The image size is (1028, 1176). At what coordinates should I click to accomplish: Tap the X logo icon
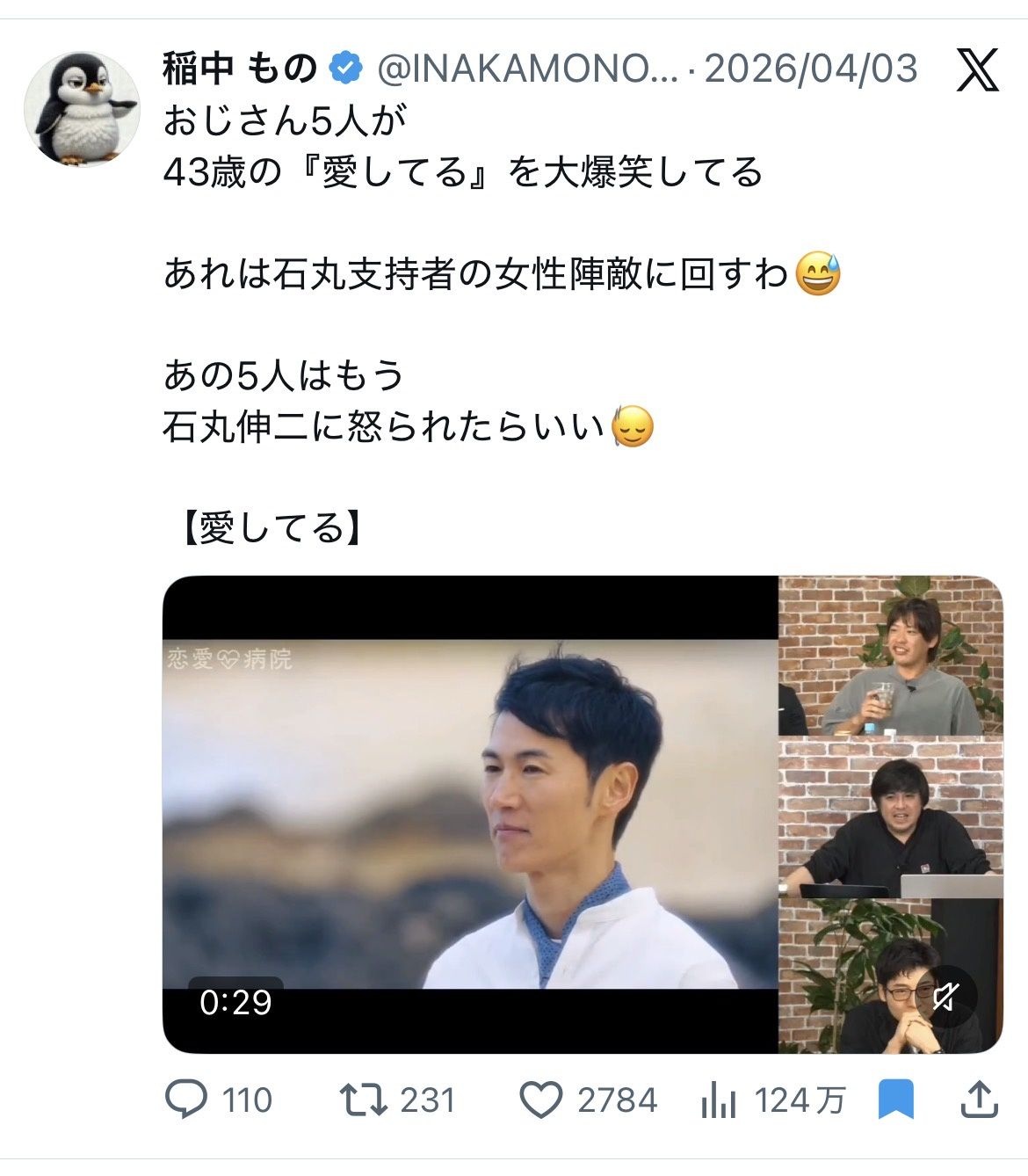977,69
